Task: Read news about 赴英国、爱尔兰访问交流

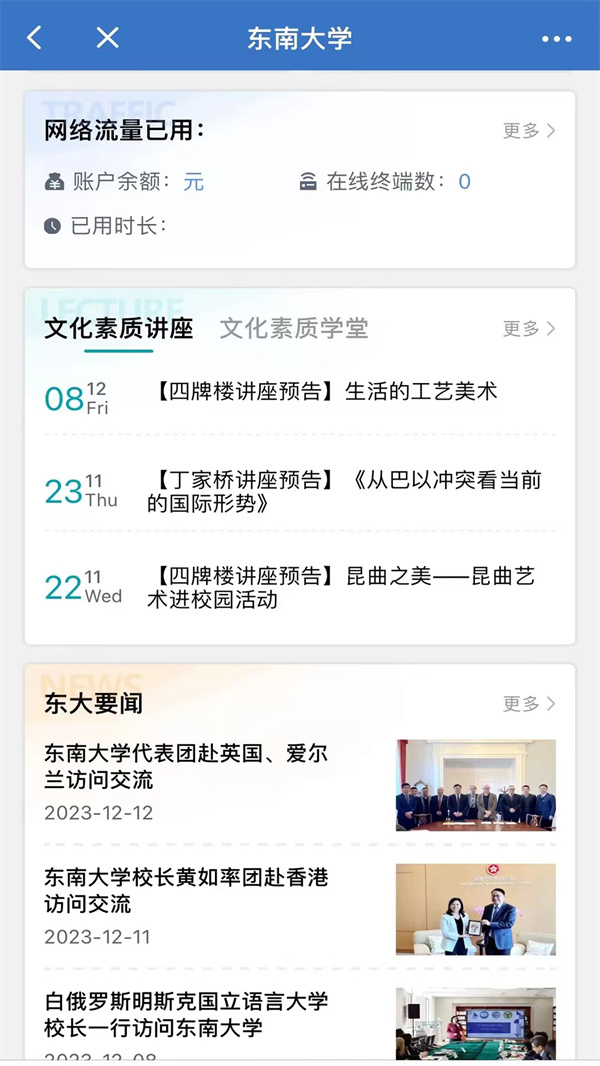Action: tap(187, 766)
